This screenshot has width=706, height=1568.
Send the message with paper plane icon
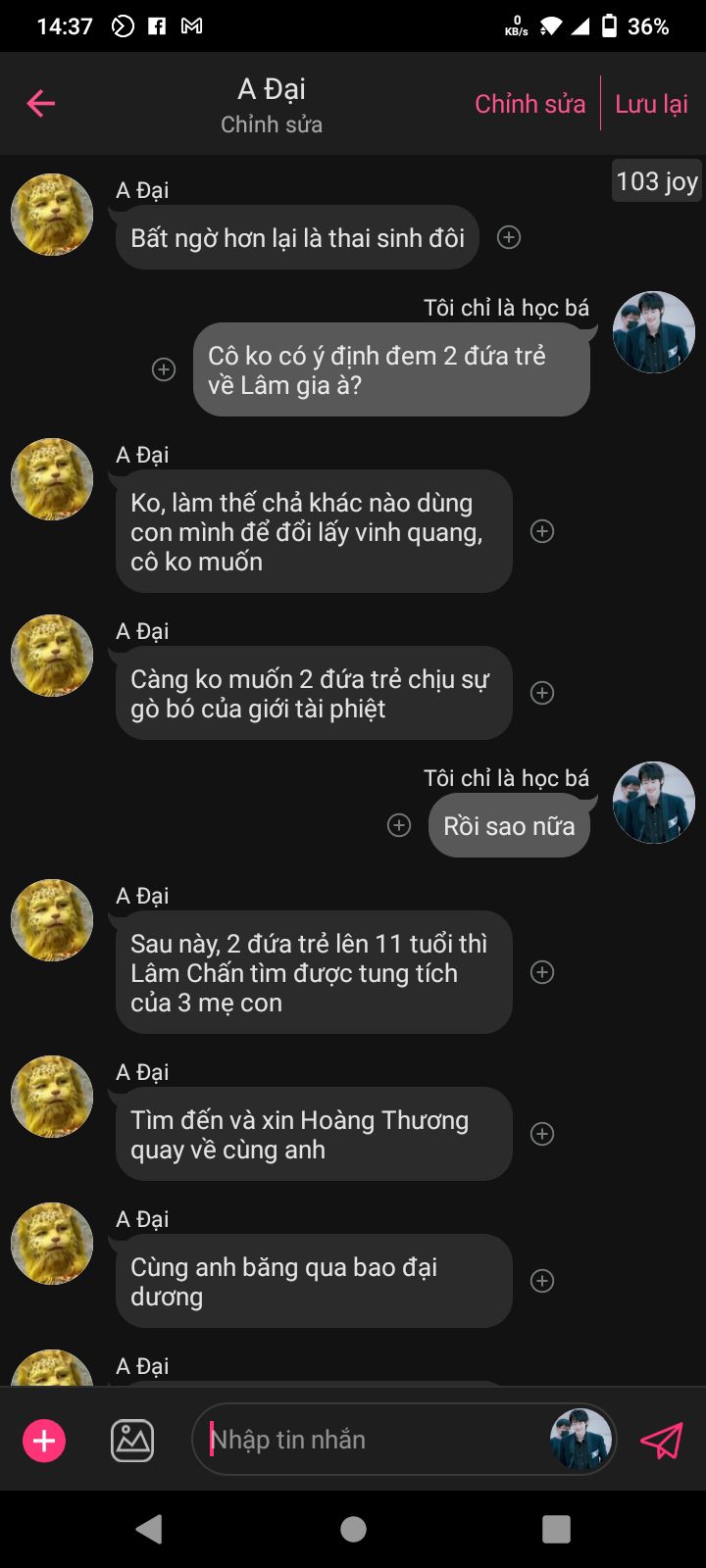coord(661,1441)
